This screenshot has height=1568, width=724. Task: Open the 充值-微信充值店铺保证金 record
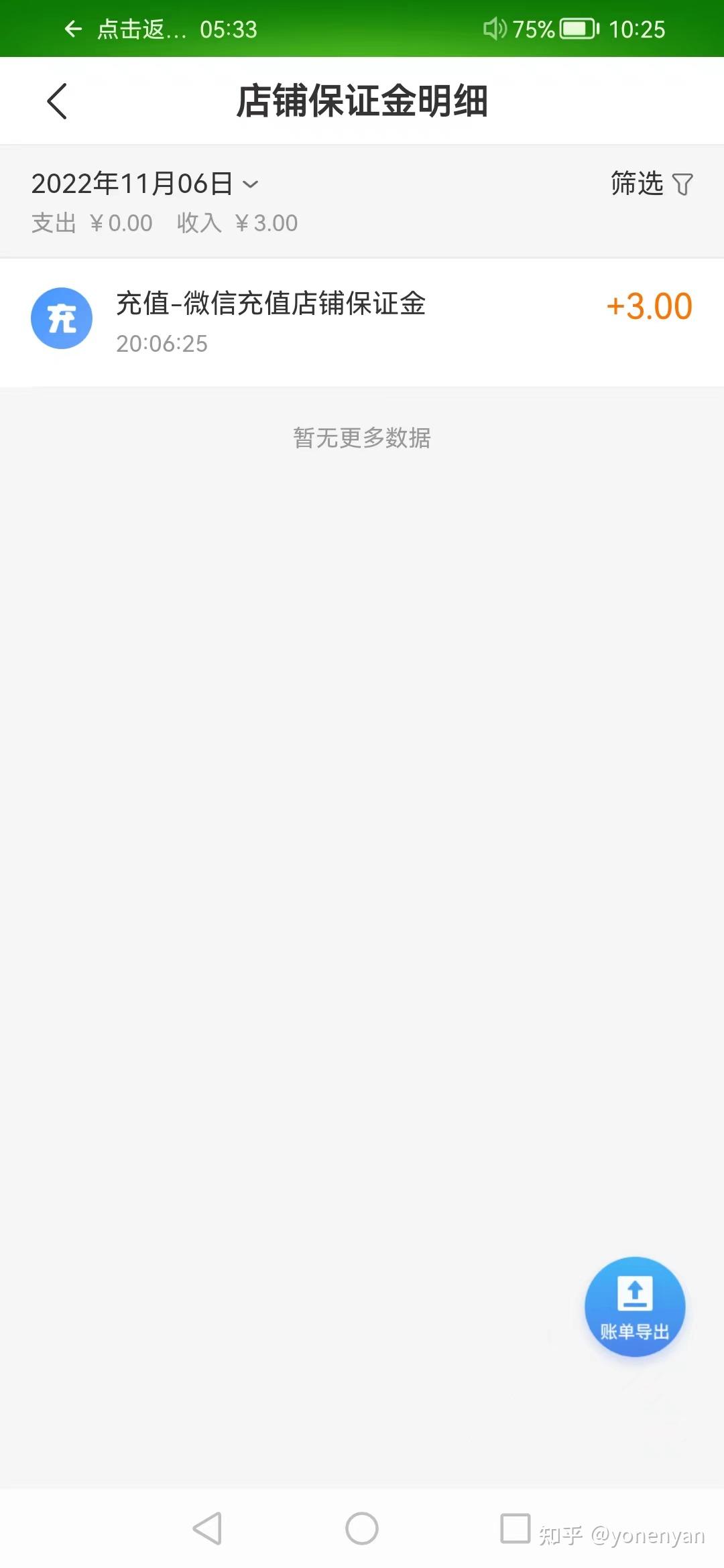[x=362, y=322]
